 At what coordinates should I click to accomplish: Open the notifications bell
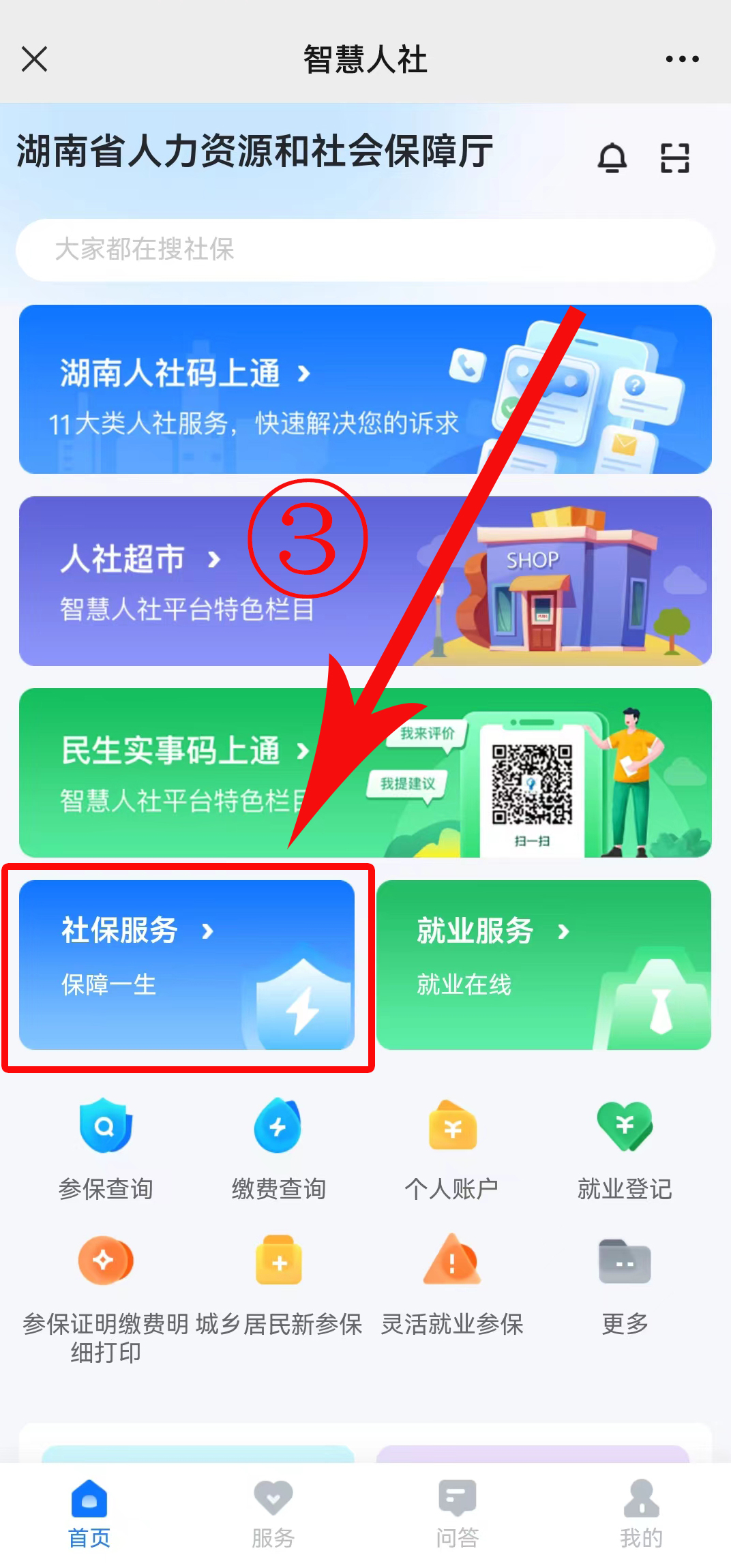coord(612,158)
